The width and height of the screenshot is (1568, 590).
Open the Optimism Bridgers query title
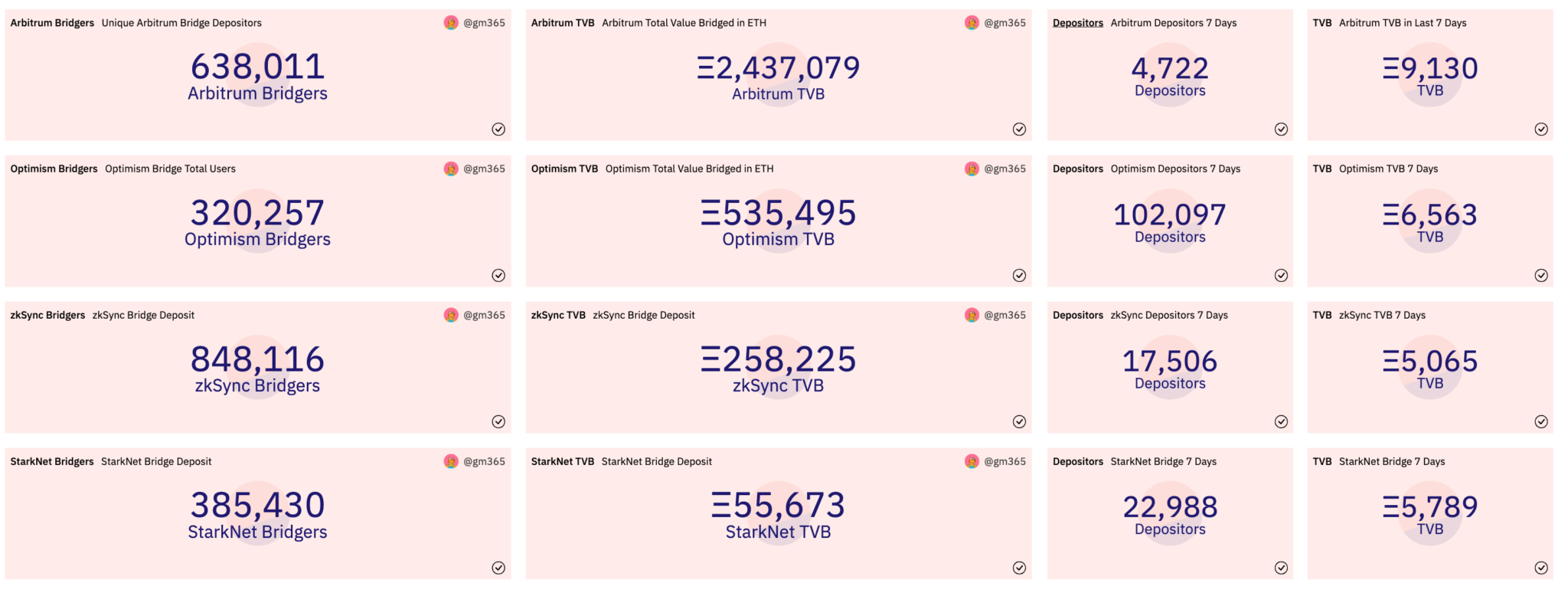point(54,169)
